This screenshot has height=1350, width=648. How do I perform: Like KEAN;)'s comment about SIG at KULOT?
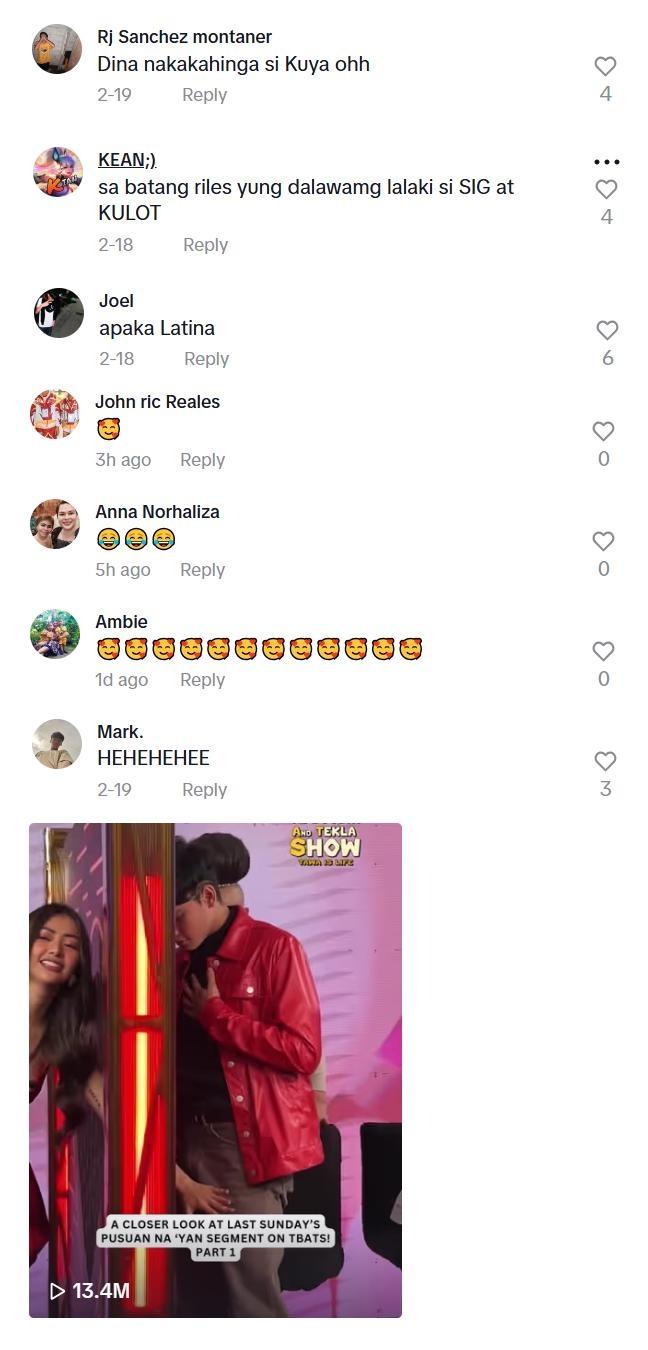coord(606,190)
